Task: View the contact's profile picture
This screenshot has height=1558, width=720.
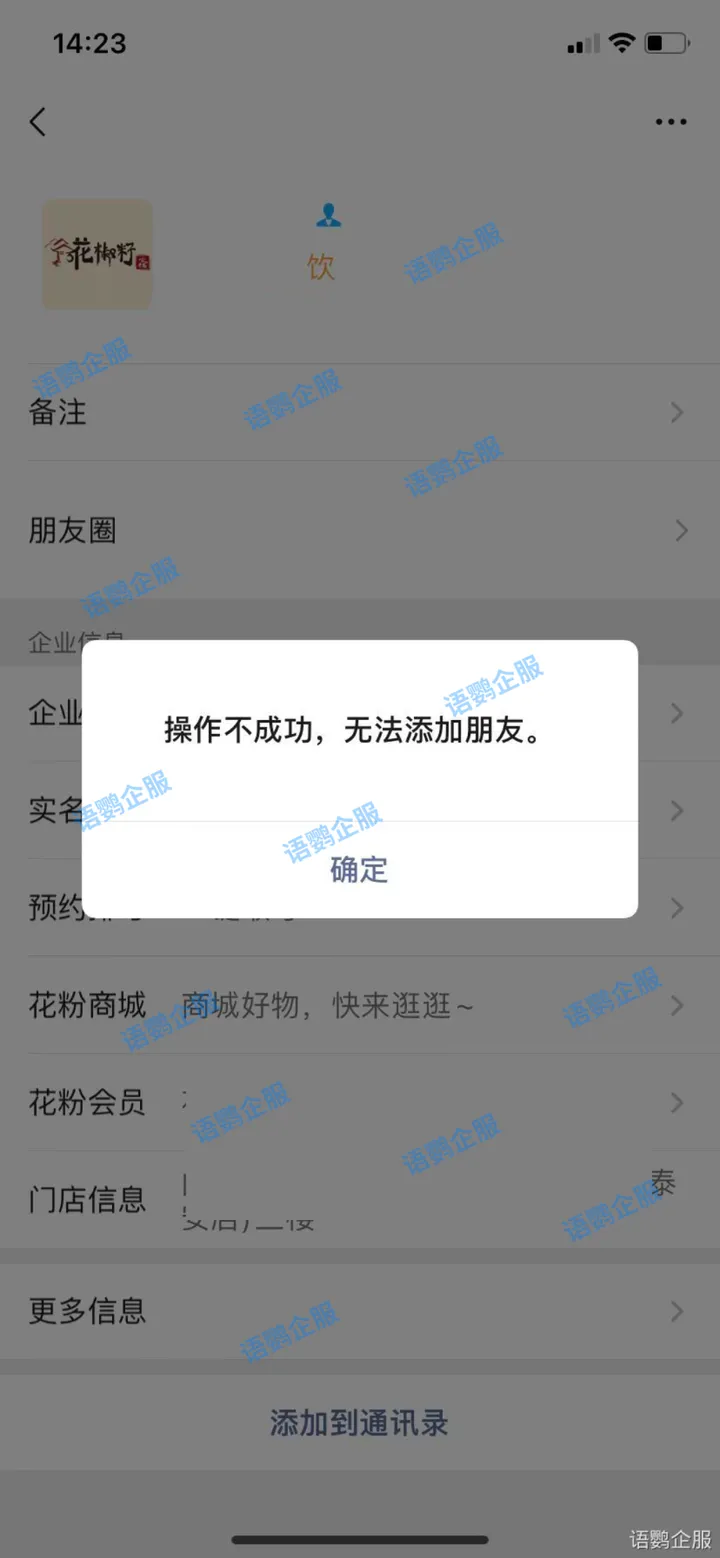Action: pyautogui.click(x=97, y=254)
